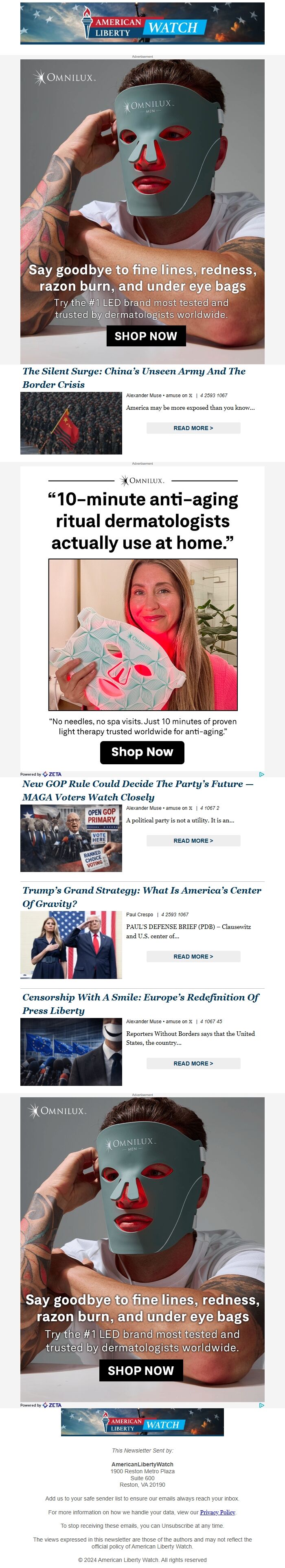Viewport: 285px width, 1568px height.
Task: Open the EU flags article thumbnail
Action: pos(71,1052)
